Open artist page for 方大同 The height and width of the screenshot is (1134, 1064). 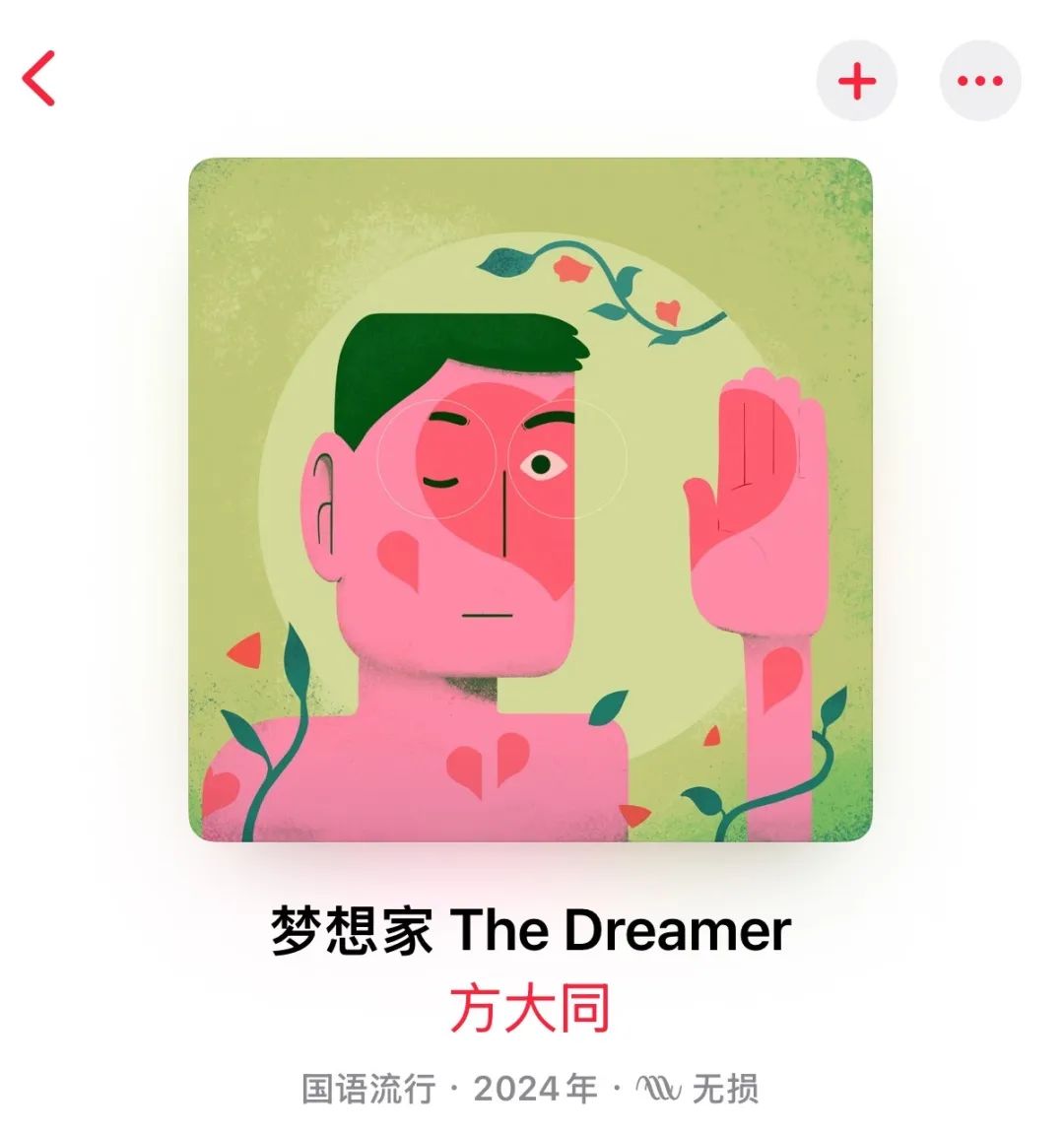pyautogui.click(x=531, y=1008)
